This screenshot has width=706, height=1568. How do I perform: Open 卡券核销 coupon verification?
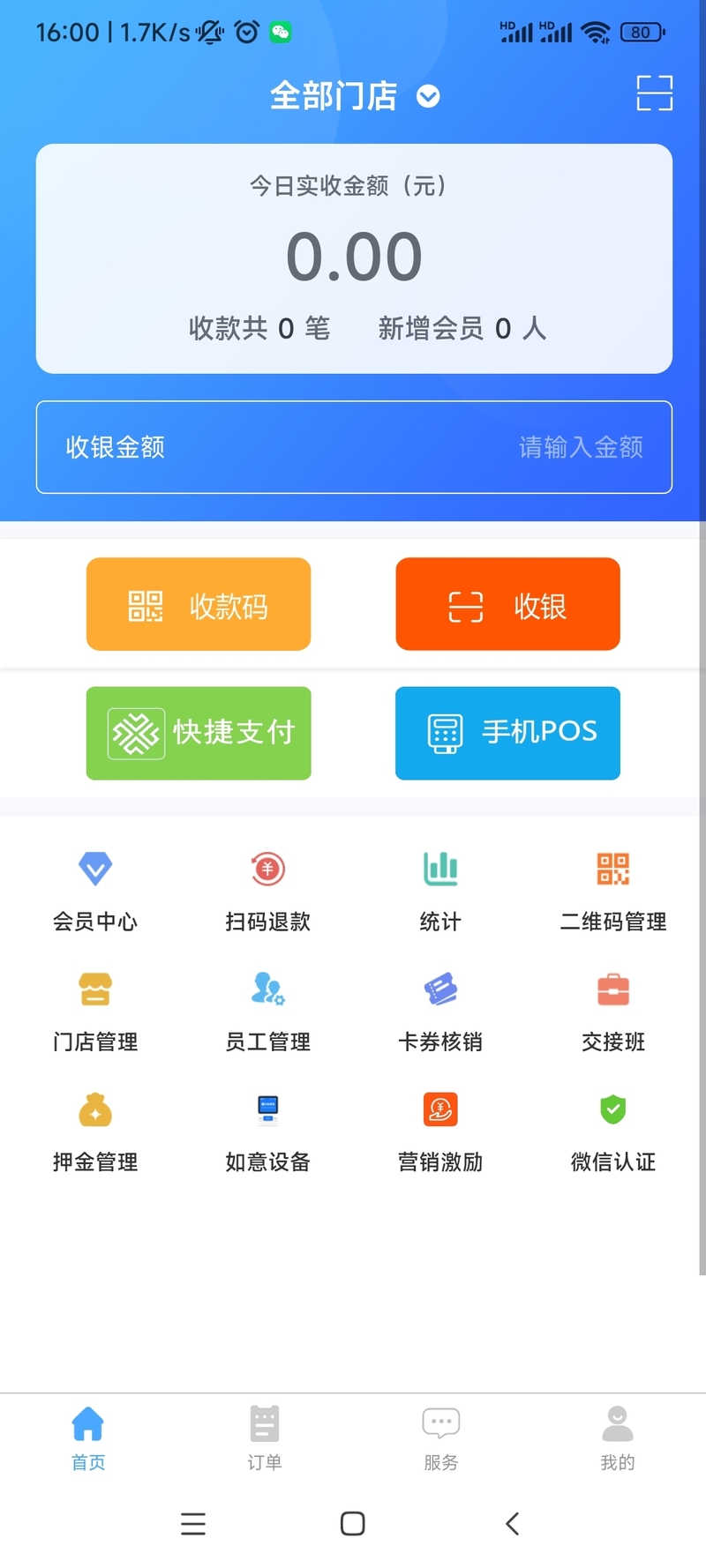[x=440, y=1012]
